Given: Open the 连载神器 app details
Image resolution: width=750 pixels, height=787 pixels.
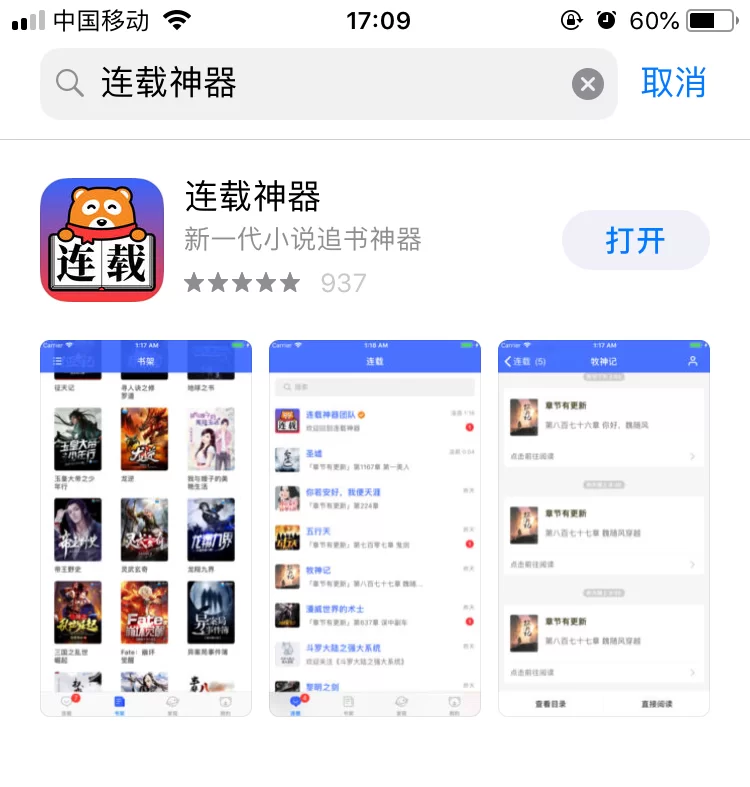Looking at the screenshot, I should click(x=253, y=198).
